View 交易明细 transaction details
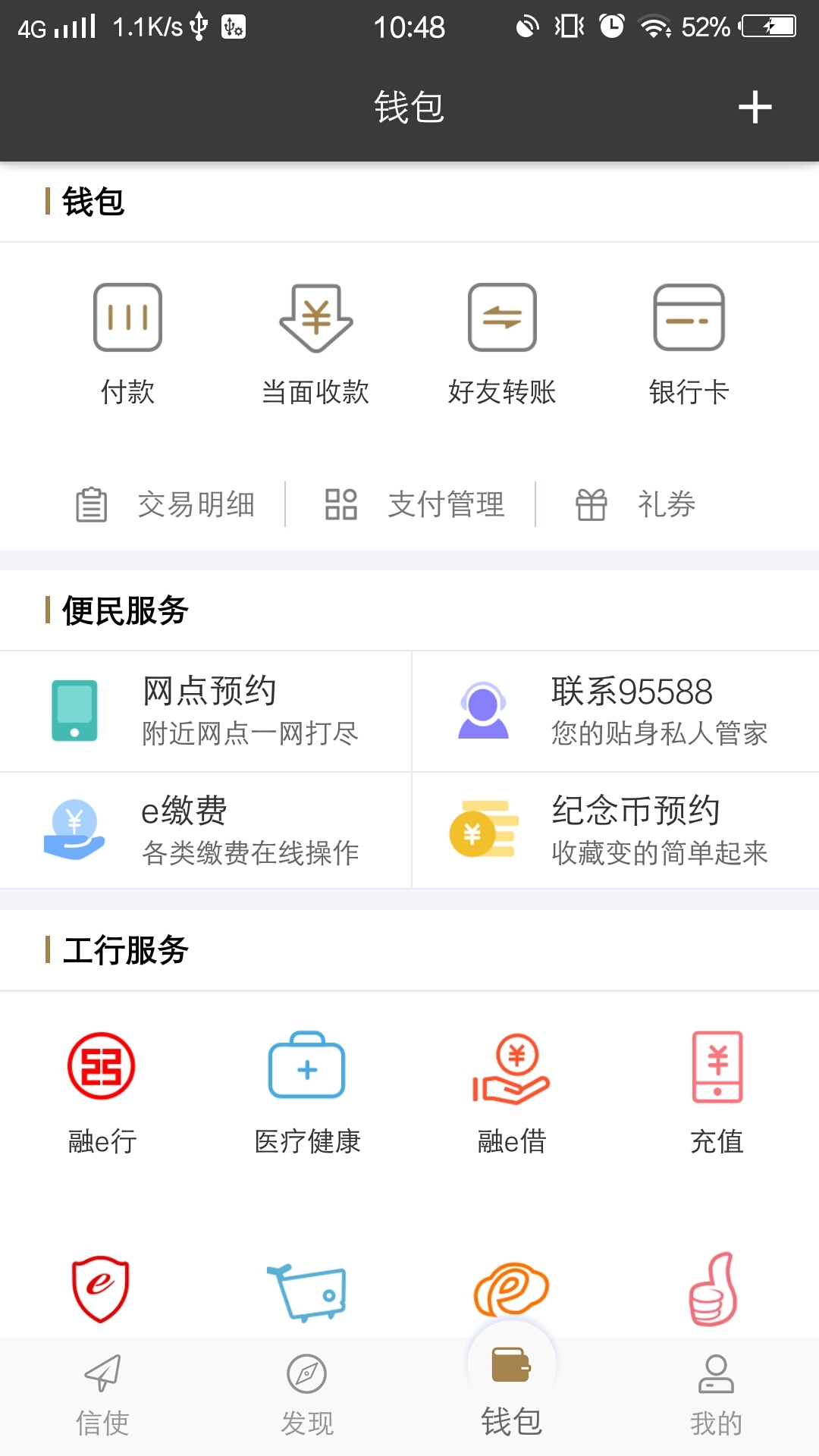The image size is (819, 1456). click(167, 504)
